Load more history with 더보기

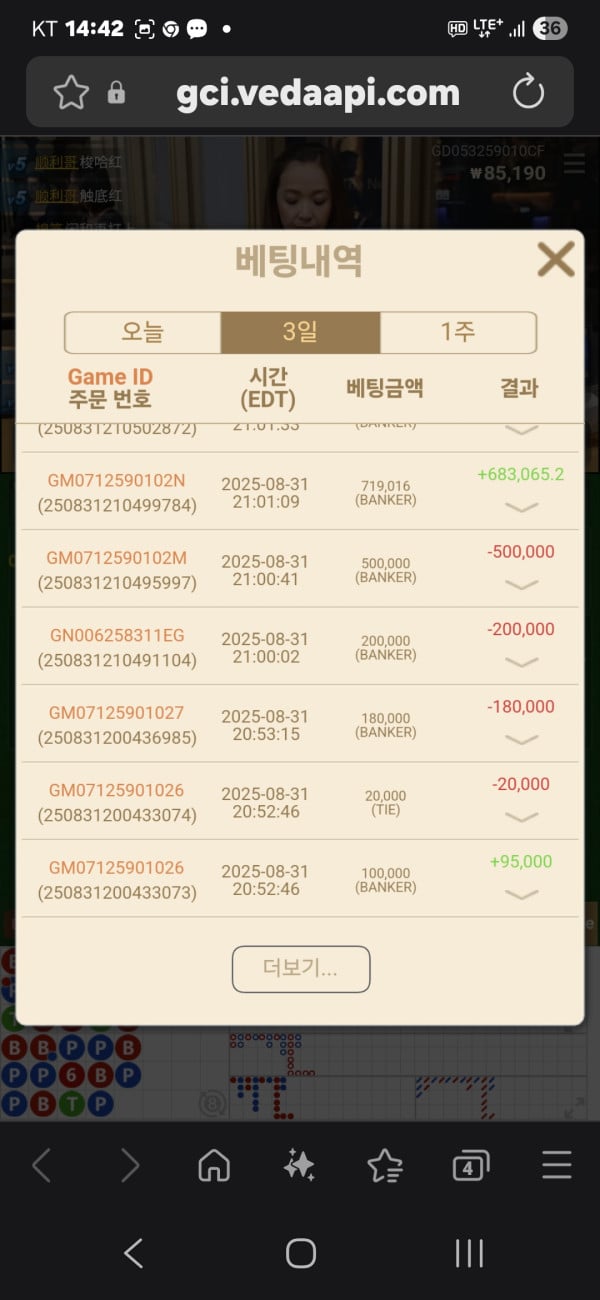coord(301,968)
